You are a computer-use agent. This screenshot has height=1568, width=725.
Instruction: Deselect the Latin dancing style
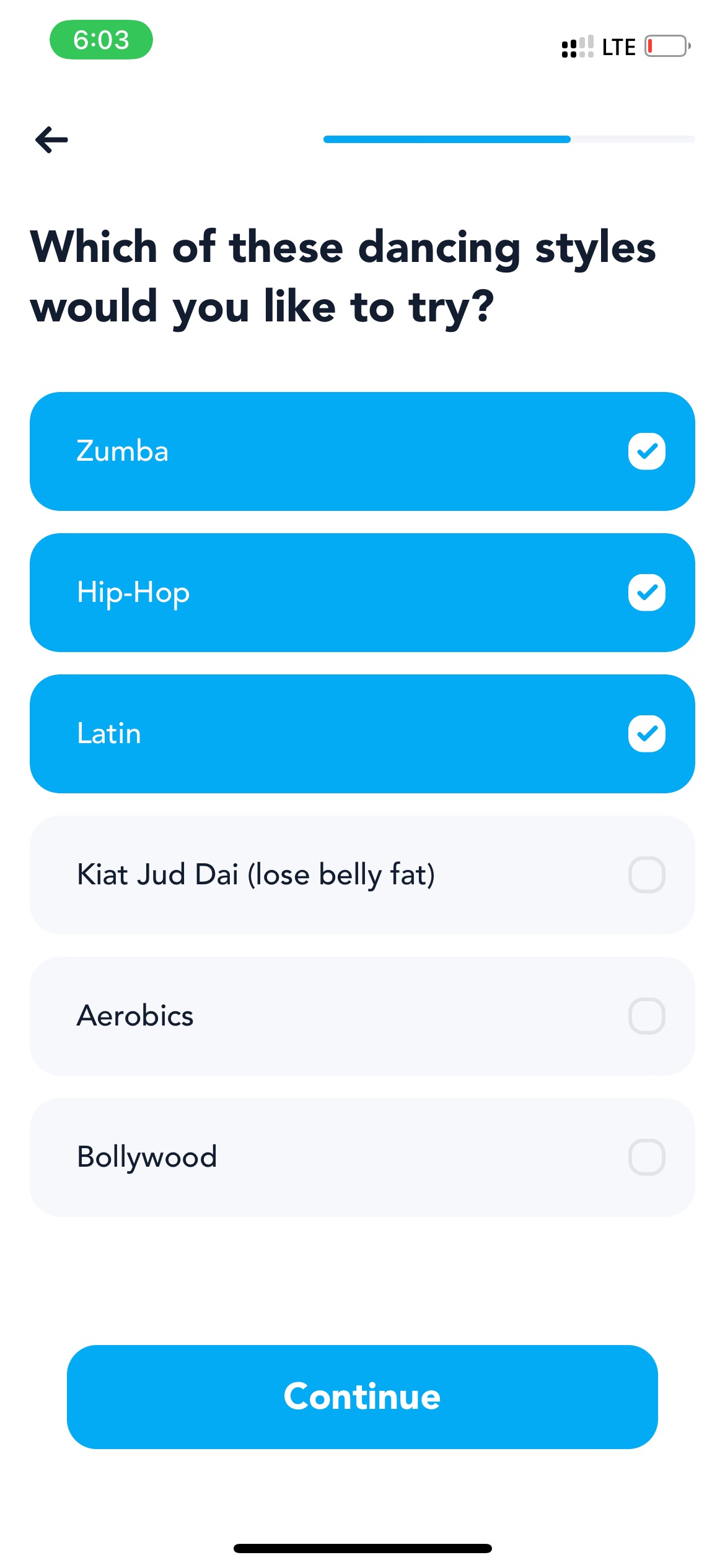[362, 734]
